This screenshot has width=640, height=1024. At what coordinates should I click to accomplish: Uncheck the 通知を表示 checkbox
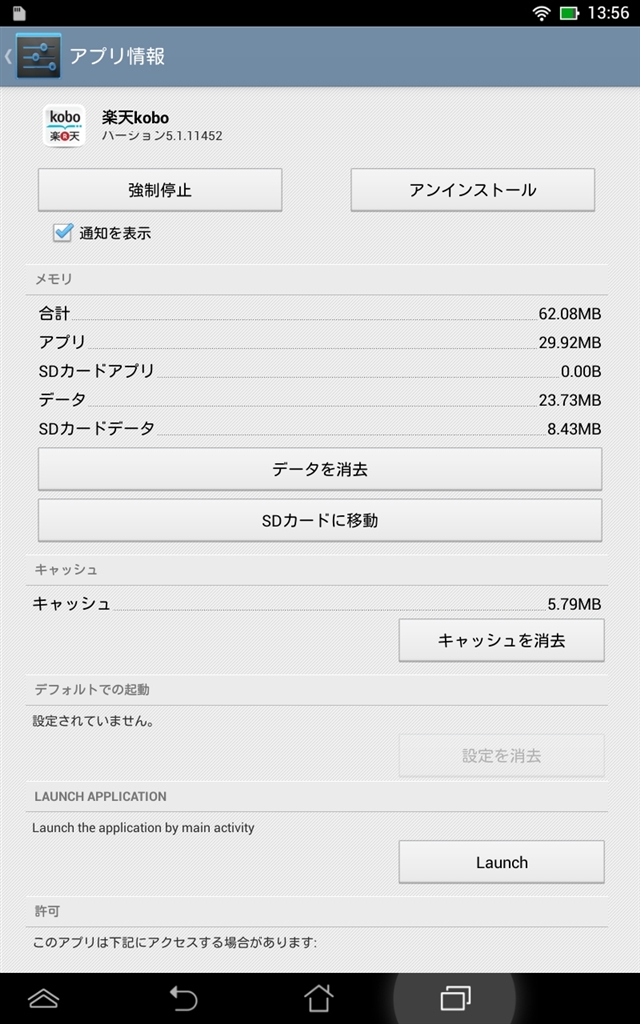click(x=63, y=233)
